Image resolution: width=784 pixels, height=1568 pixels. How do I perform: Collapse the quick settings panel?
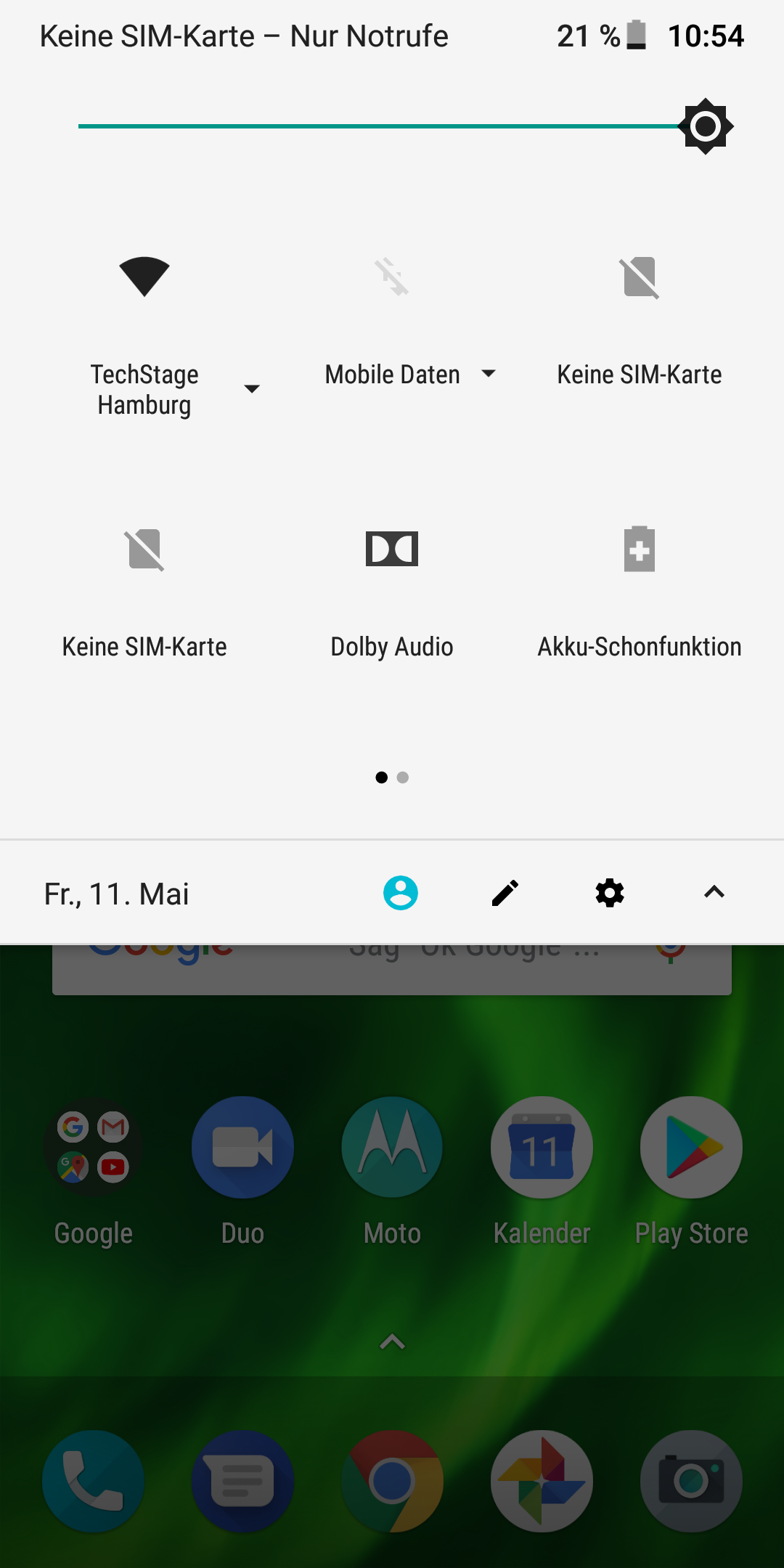tap(714, 892)
